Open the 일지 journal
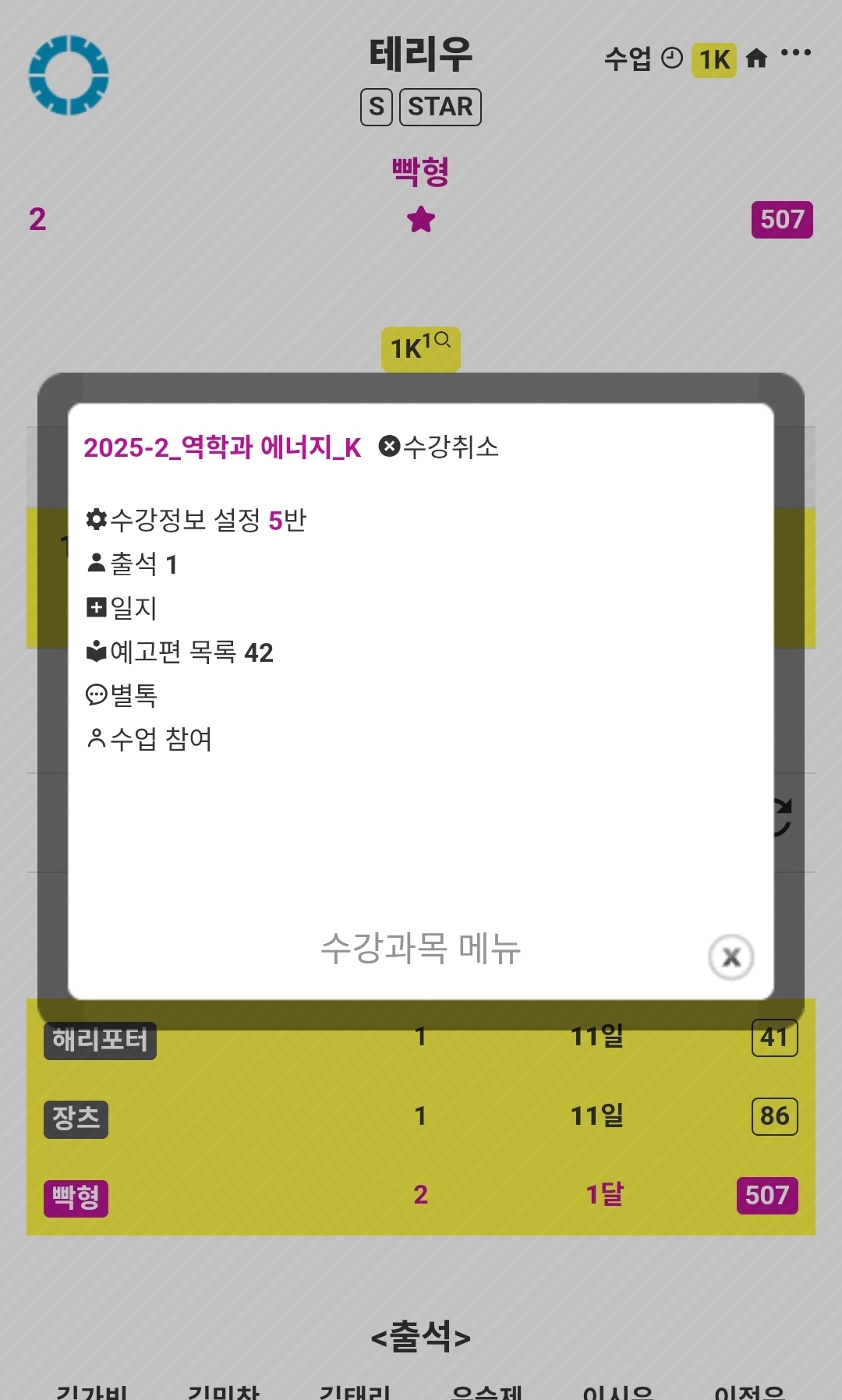Screen dimensions: 842x1400 click(122, 607)
